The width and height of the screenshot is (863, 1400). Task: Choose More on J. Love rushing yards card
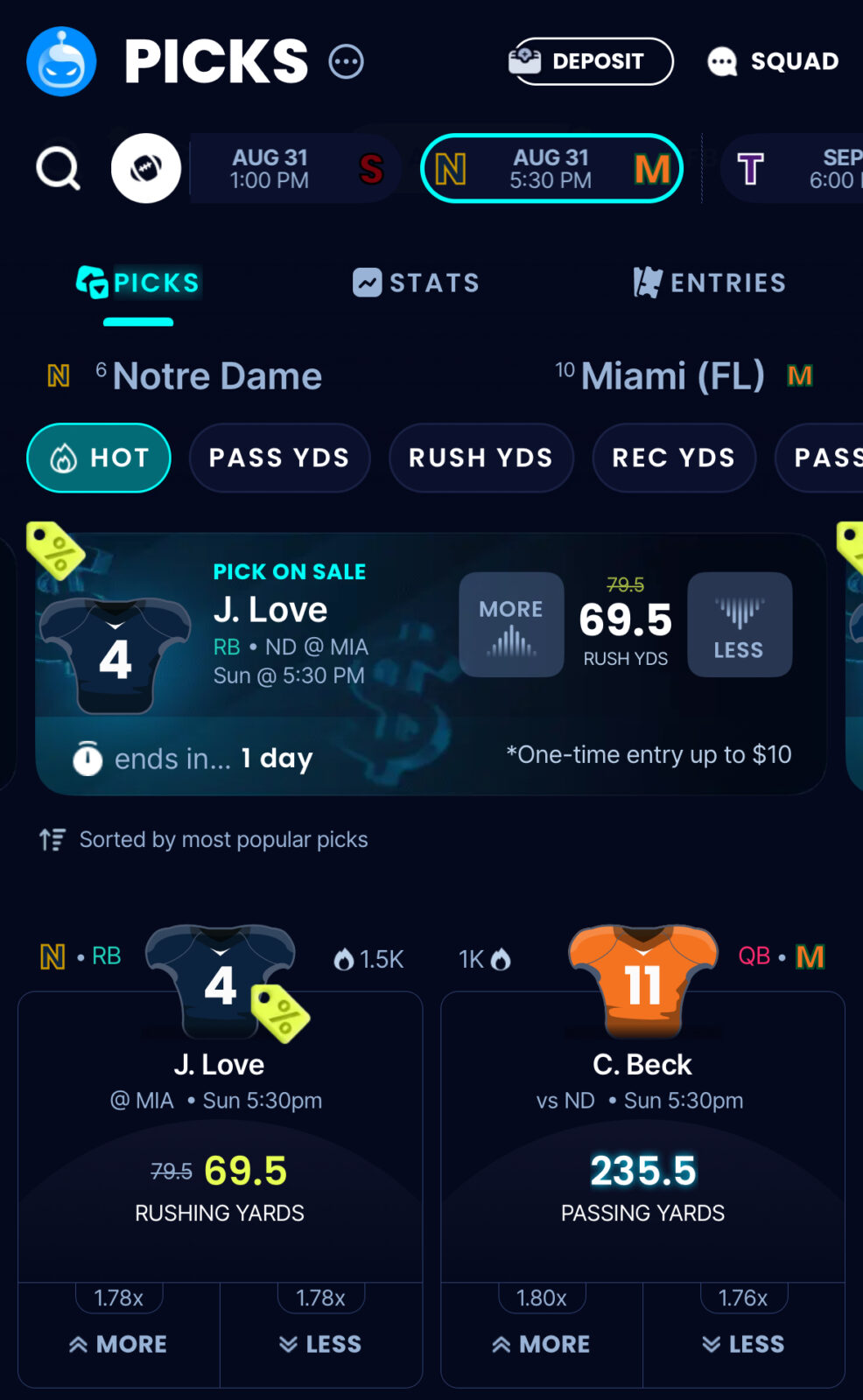(x=119, y=1342)
